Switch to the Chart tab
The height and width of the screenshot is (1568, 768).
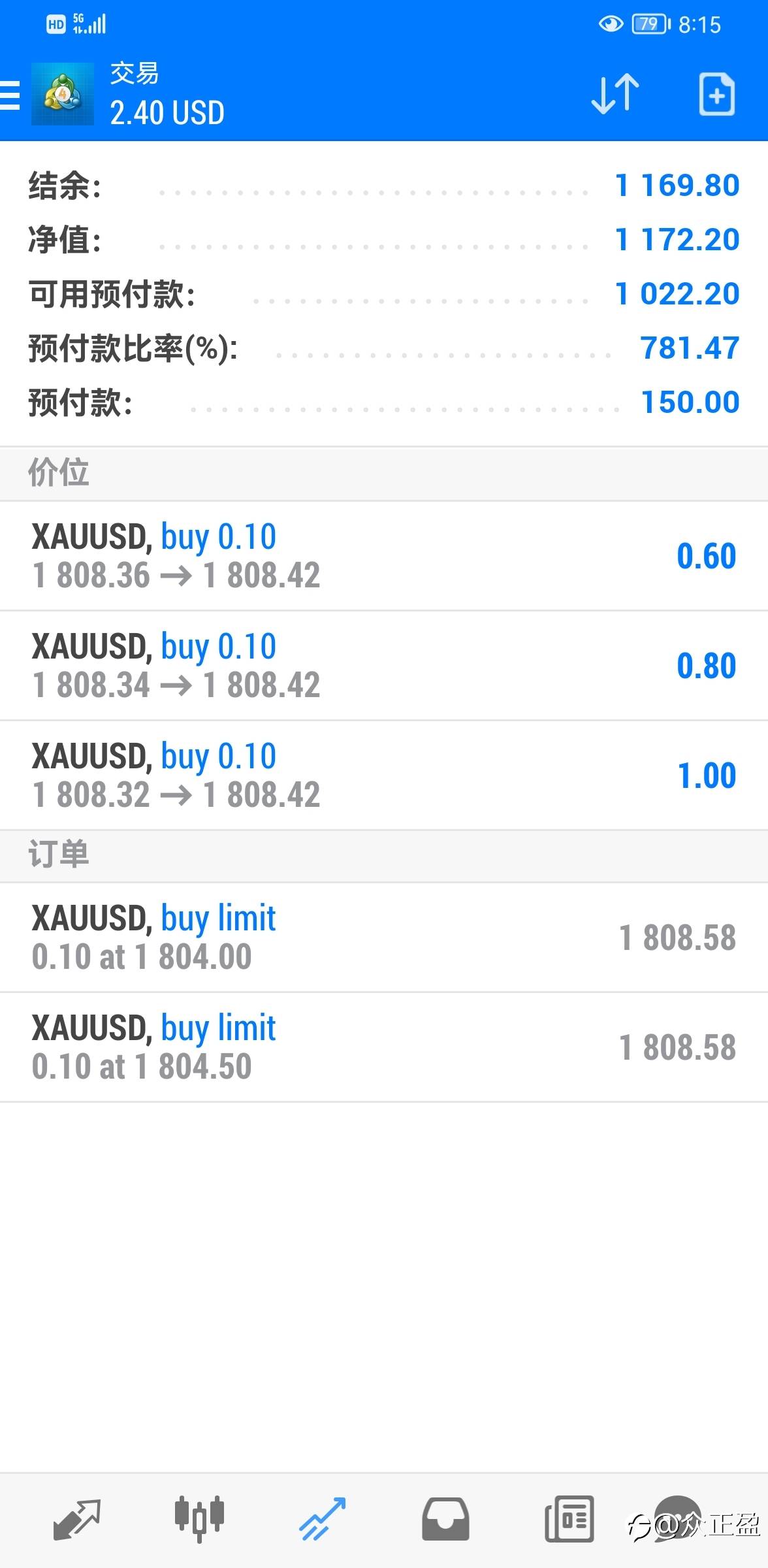coord(199,1519)
